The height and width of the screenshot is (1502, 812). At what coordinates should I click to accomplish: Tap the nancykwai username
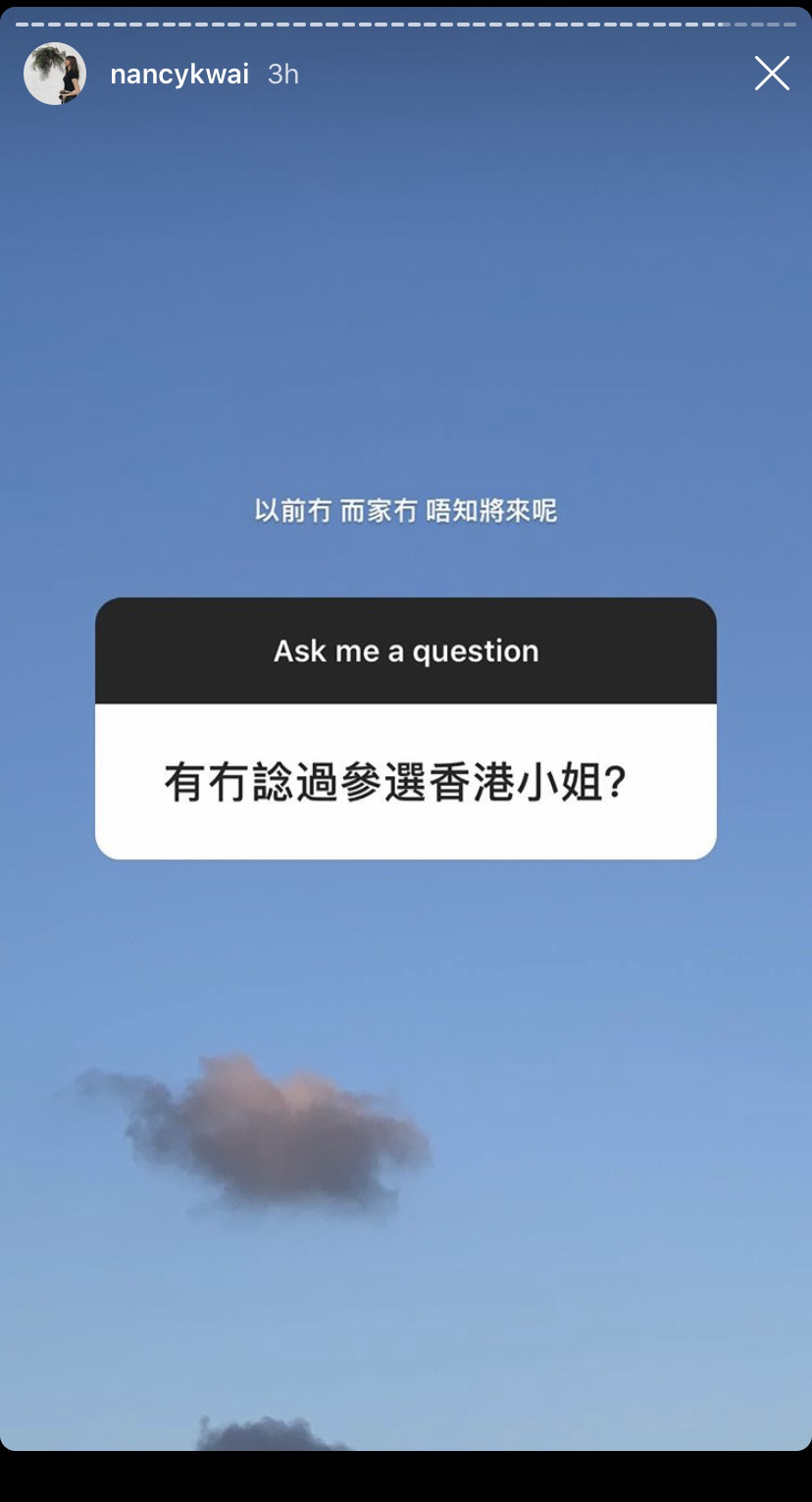click(179, 75)
